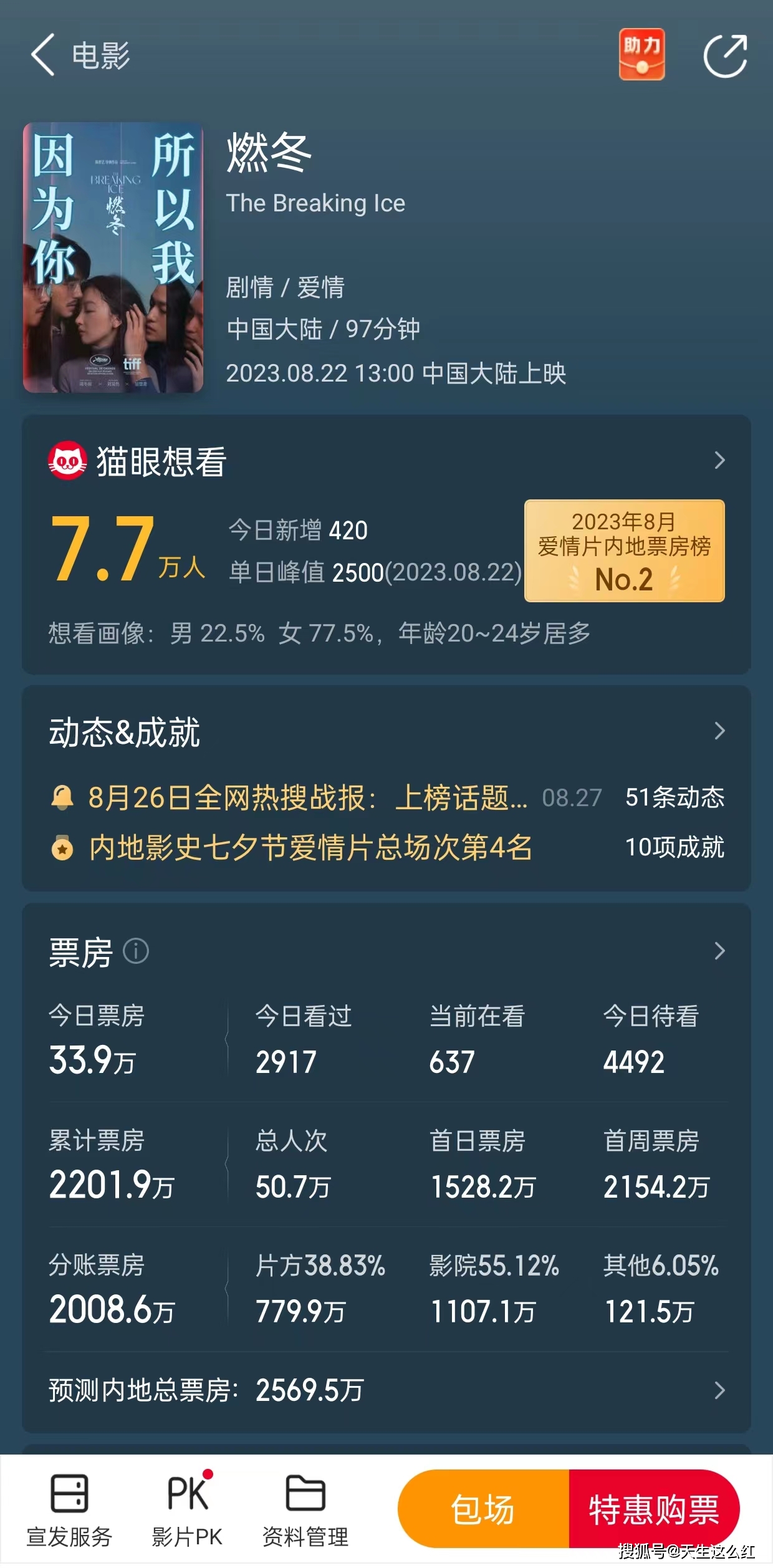The width and height of the screenshot is (773, 1568).
Task: Tap the 包场 button
Action: click(x=483, y=1509)
